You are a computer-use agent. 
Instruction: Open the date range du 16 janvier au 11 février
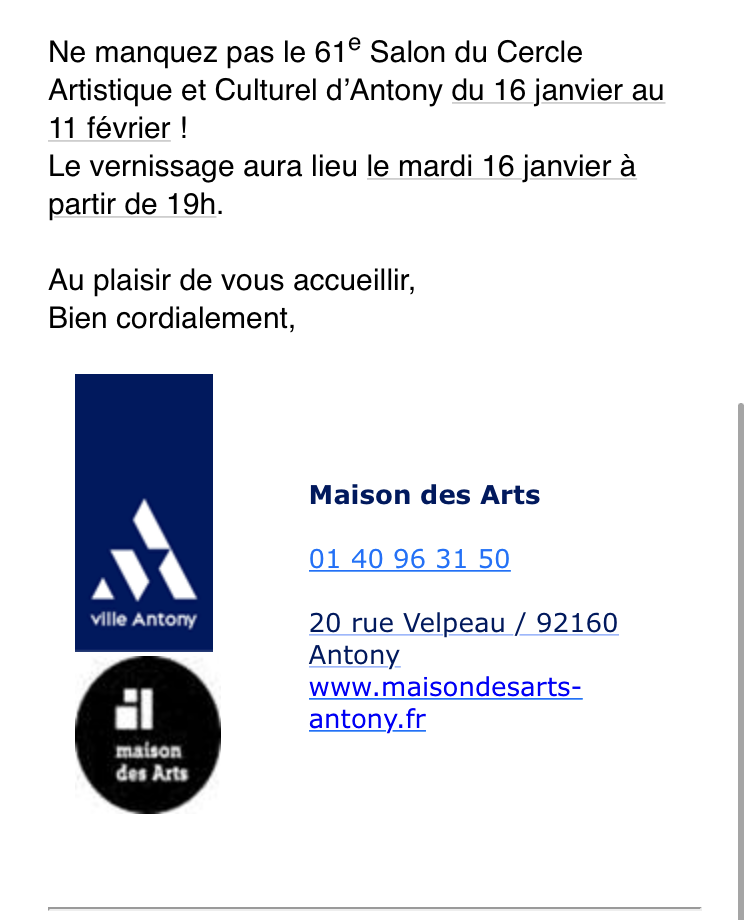557,91
